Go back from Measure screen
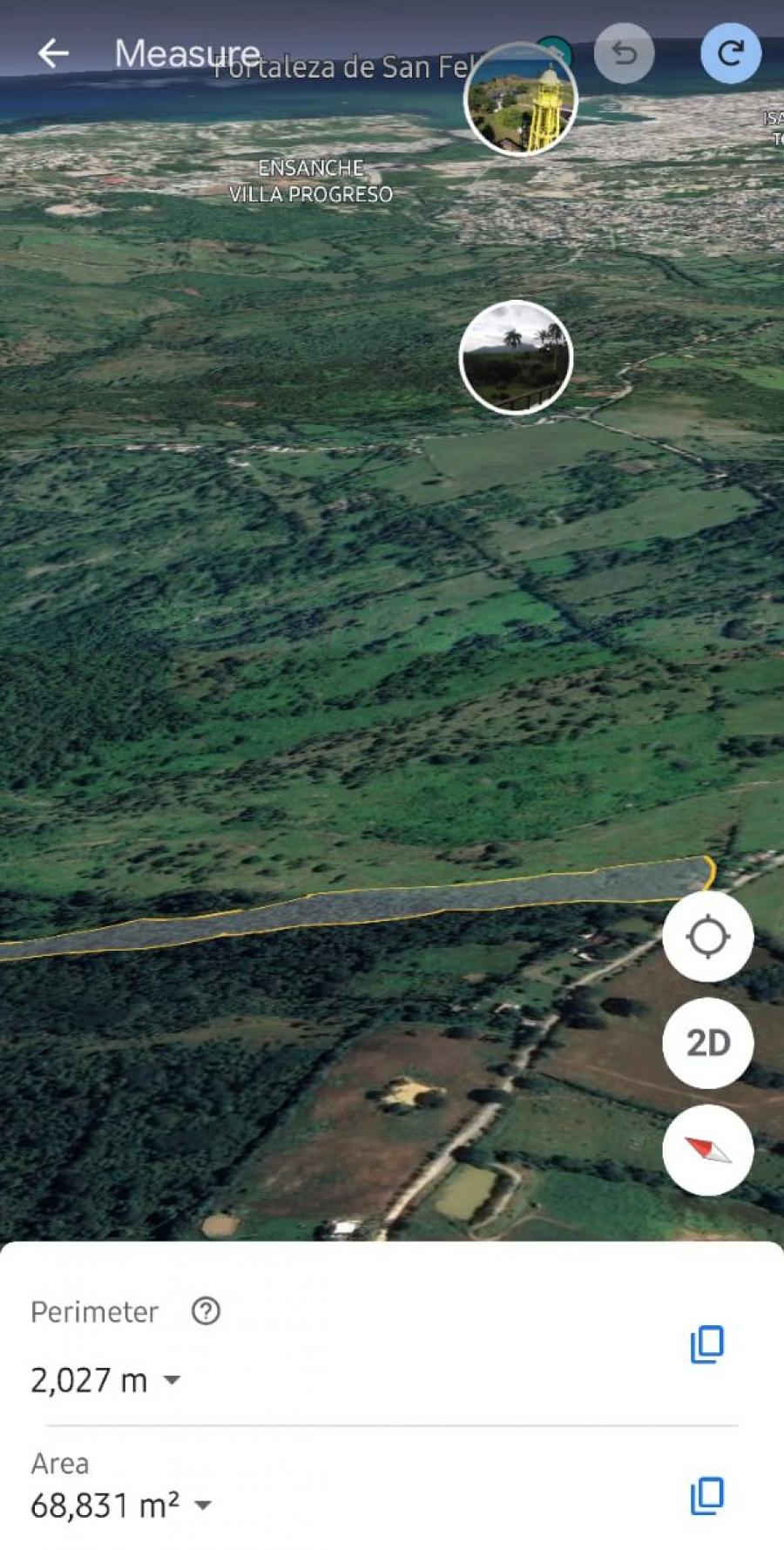This screenshot has height=1550, width=784. tap(53, 53)
